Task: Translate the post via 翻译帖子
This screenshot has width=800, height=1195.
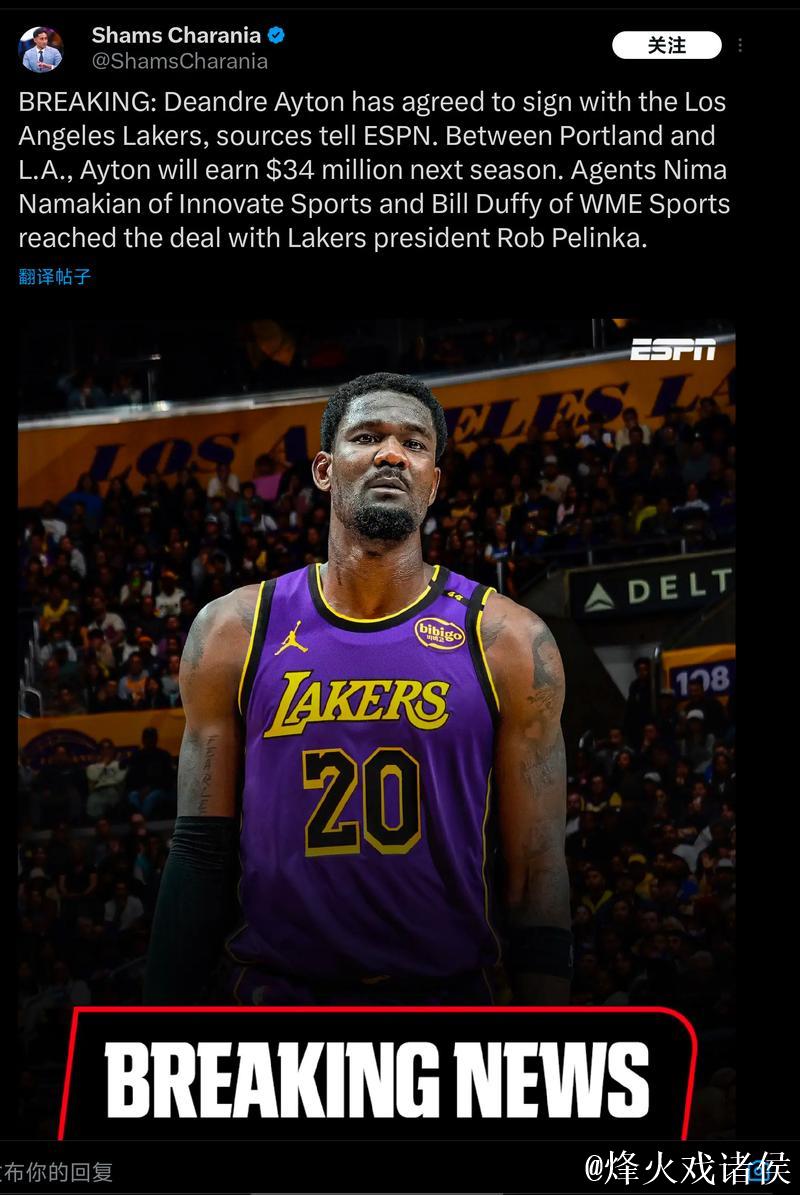Action: tap(55, 277)
